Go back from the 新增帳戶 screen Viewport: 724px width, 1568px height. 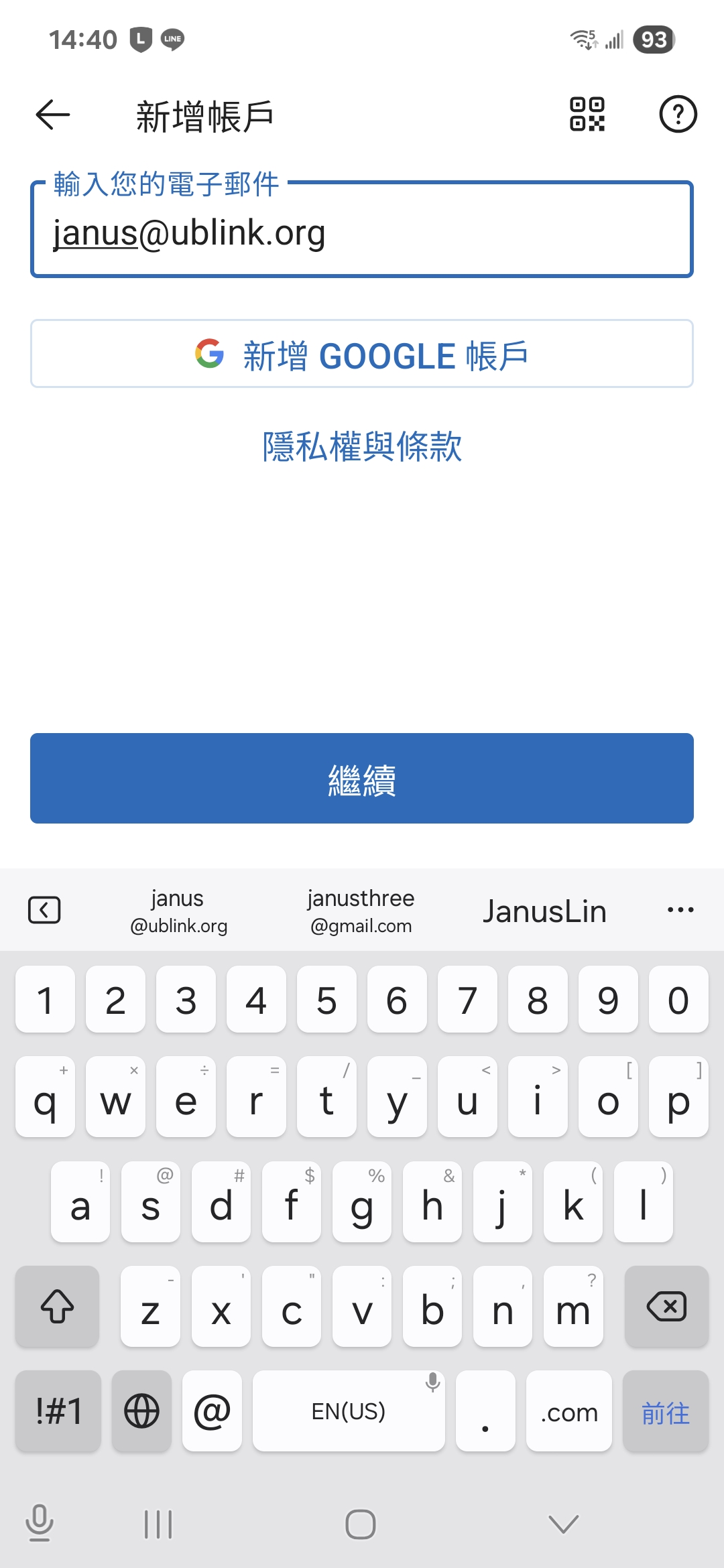53,115
